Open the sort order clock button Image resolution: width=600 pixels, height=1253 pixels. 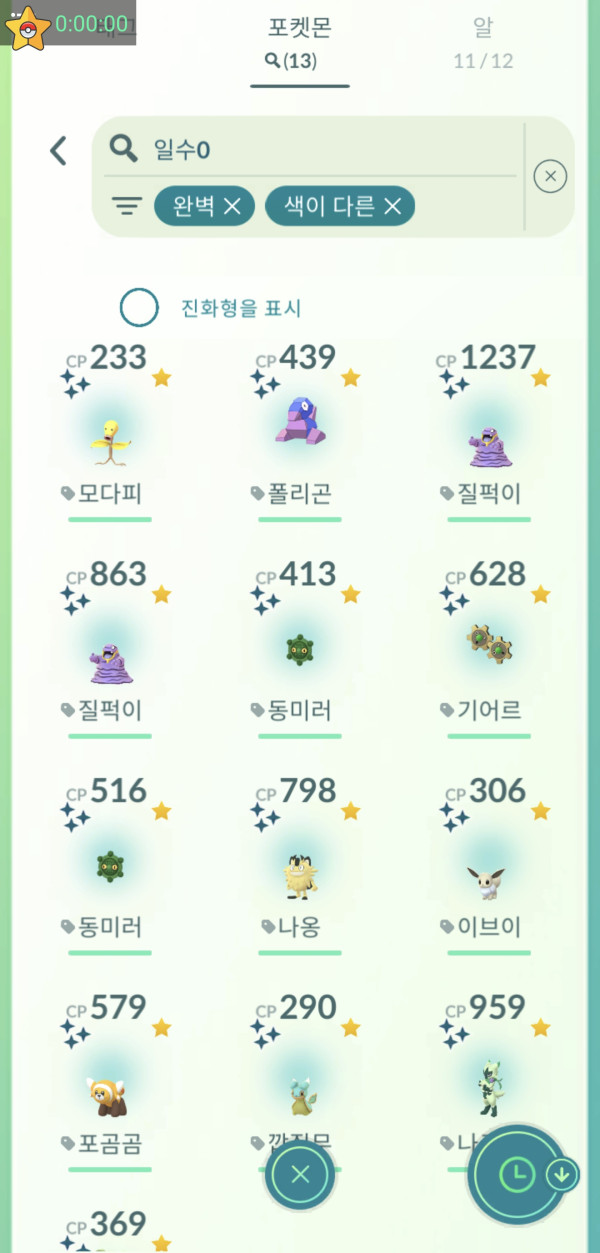point(516,1175)
